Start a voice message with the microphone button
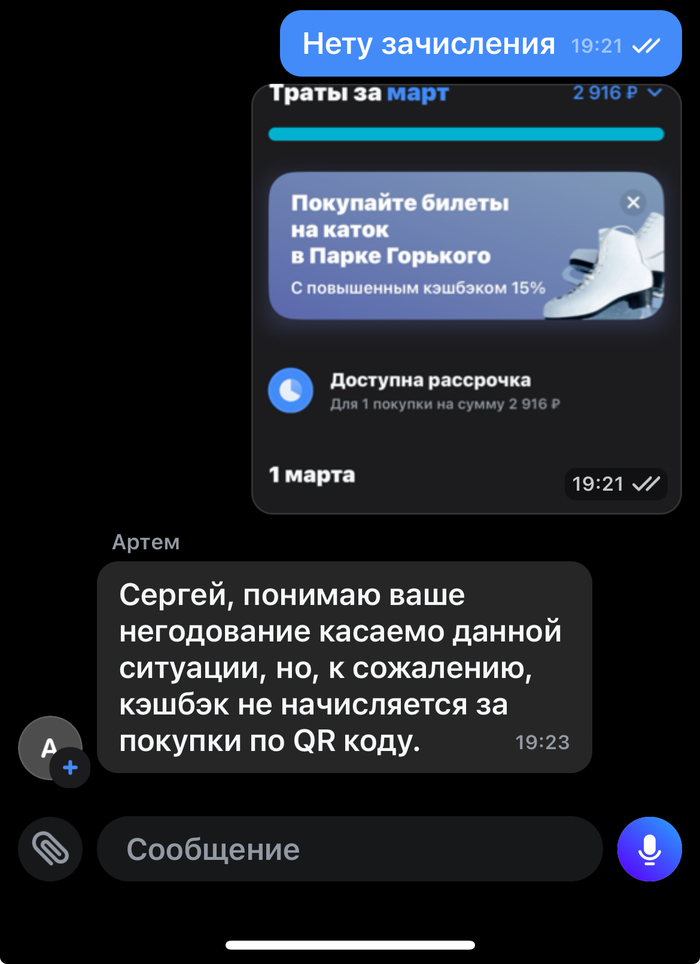The height and width of the screenshot is (964, 700). (649, 849)
